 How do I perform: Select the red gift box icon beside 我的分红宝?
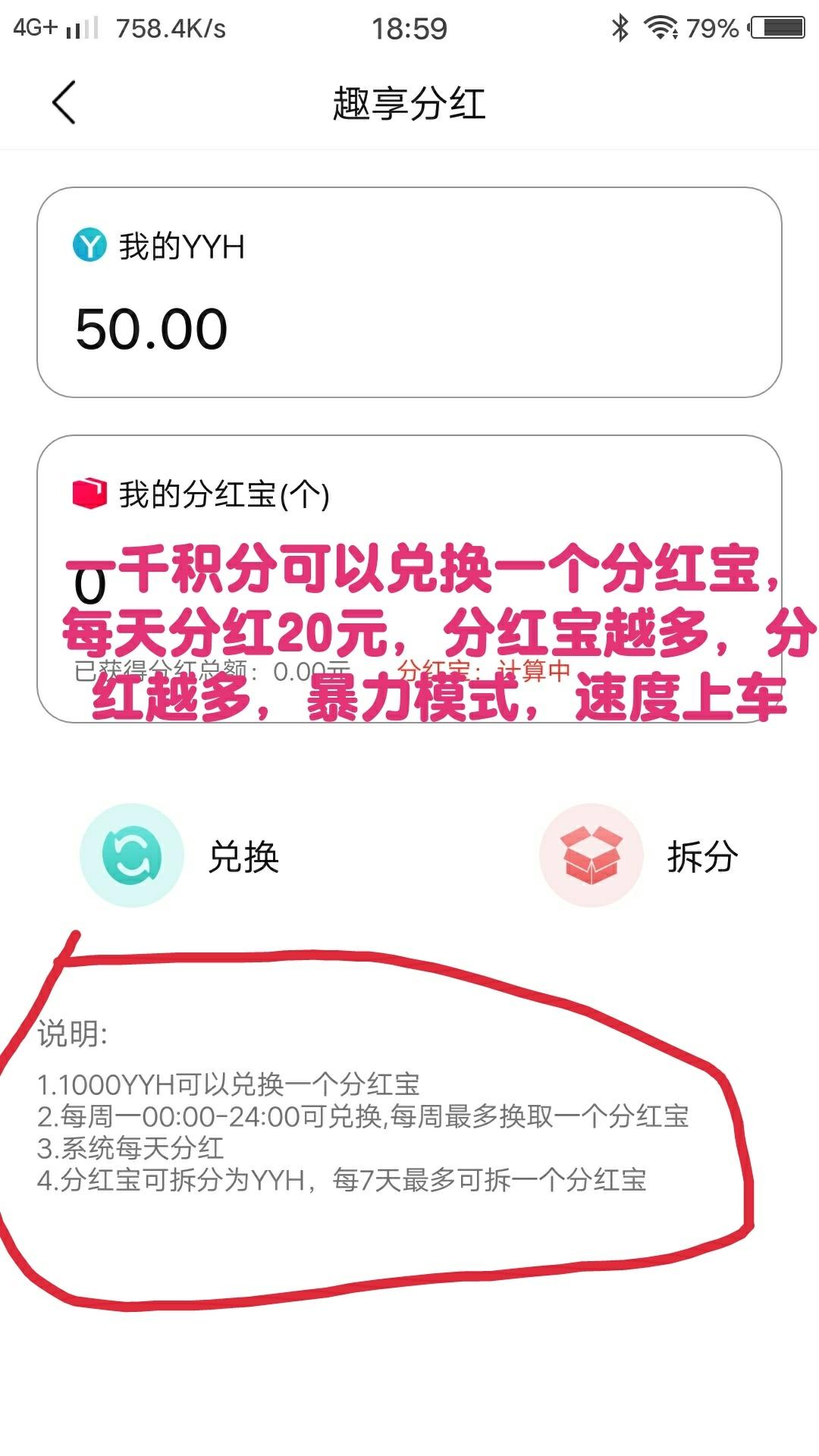(x=90, y=493)
